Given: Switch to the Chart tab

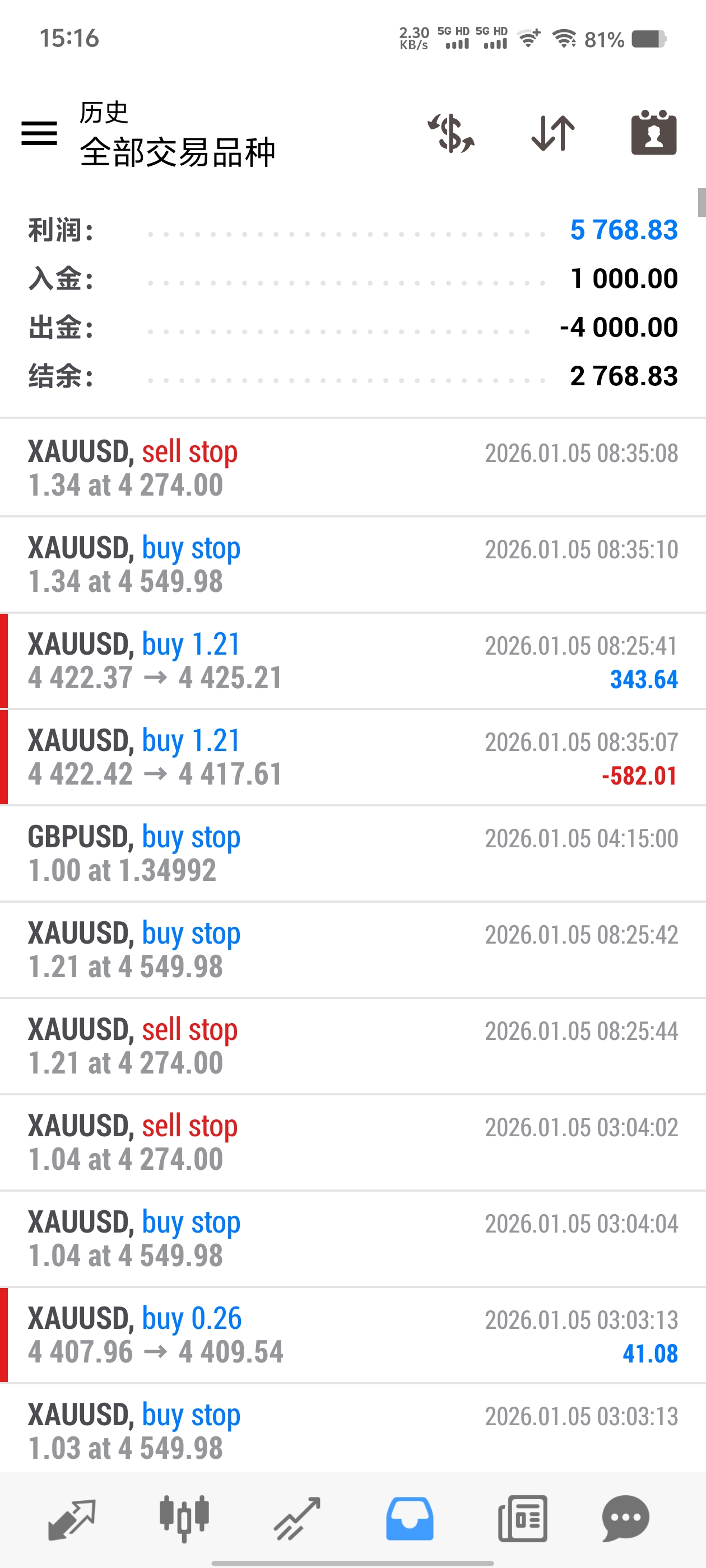Looking at the screenshot, I should (x=184, y=1519).
